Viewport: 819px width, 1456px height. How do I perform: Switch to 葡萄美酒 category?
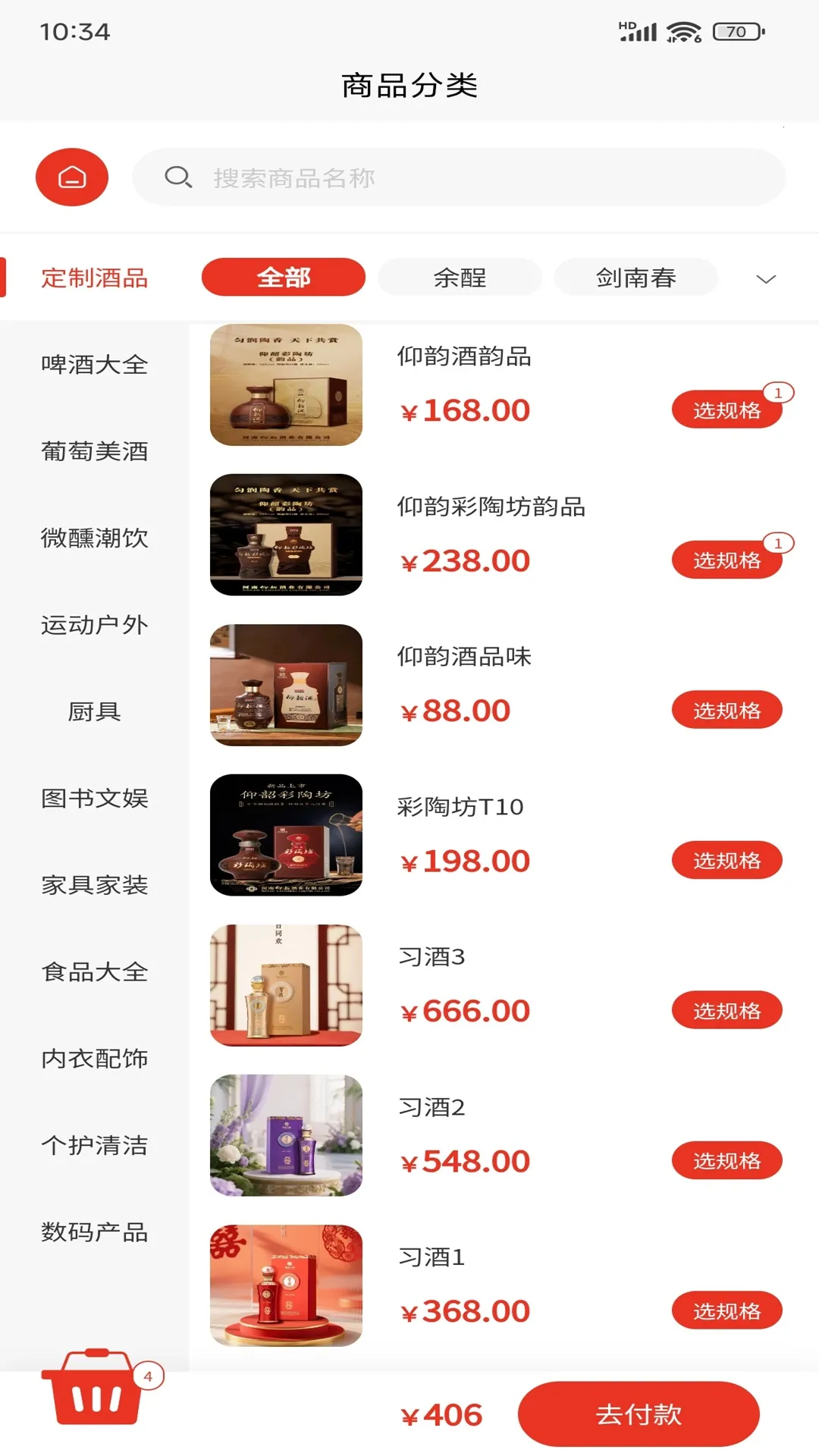94,451
